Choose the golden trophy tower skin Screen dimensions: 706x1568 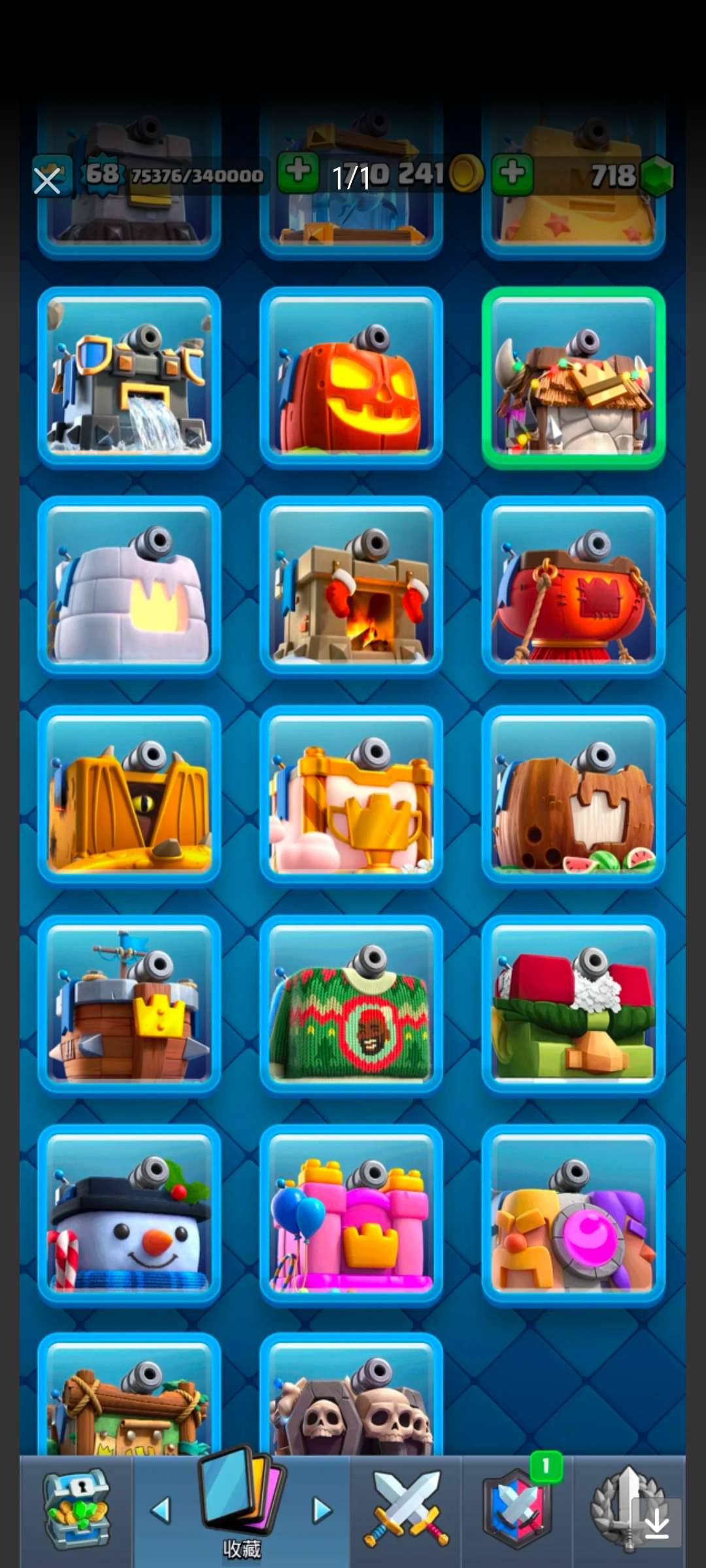point(351,796)
